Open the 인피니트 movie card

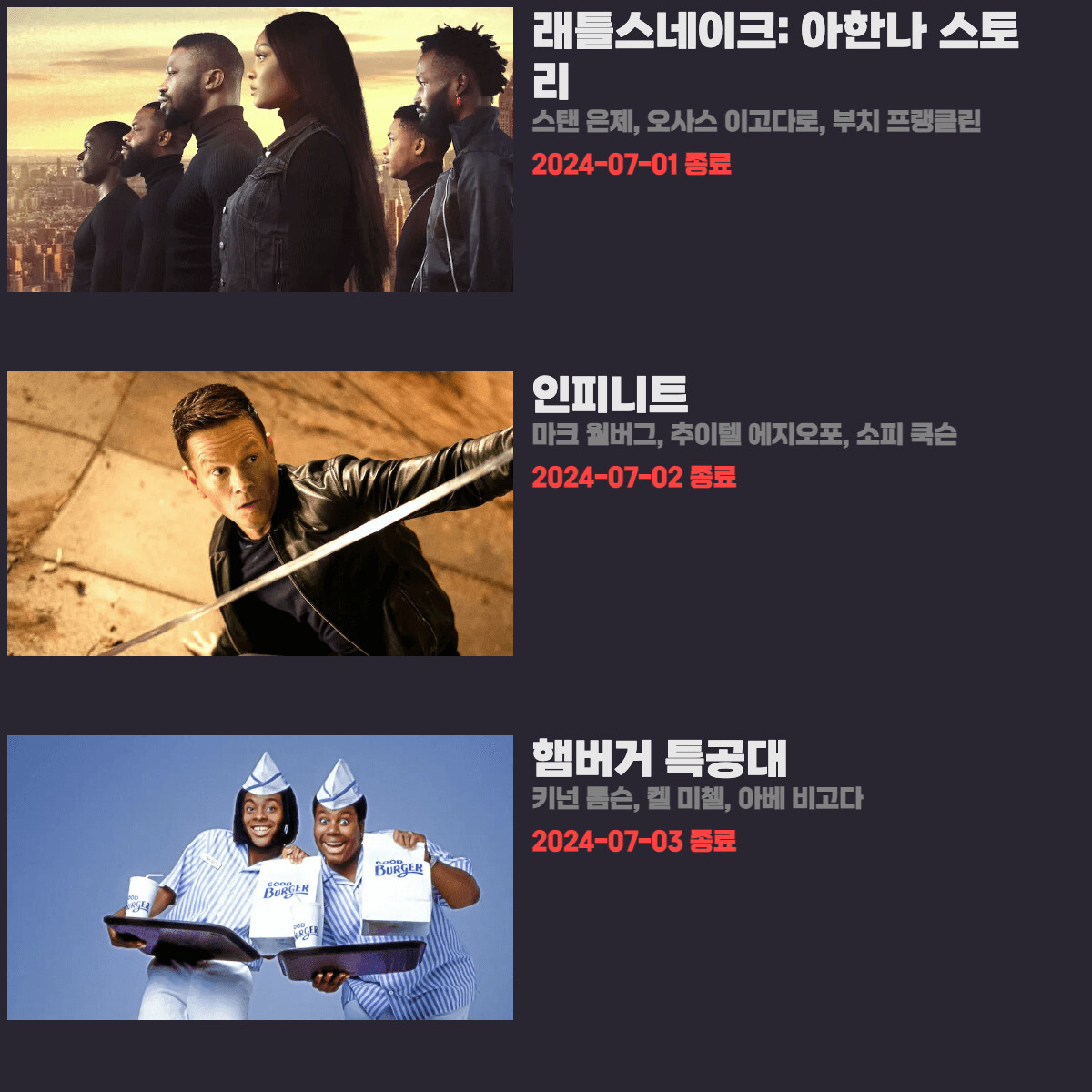(x=260, y=513)
